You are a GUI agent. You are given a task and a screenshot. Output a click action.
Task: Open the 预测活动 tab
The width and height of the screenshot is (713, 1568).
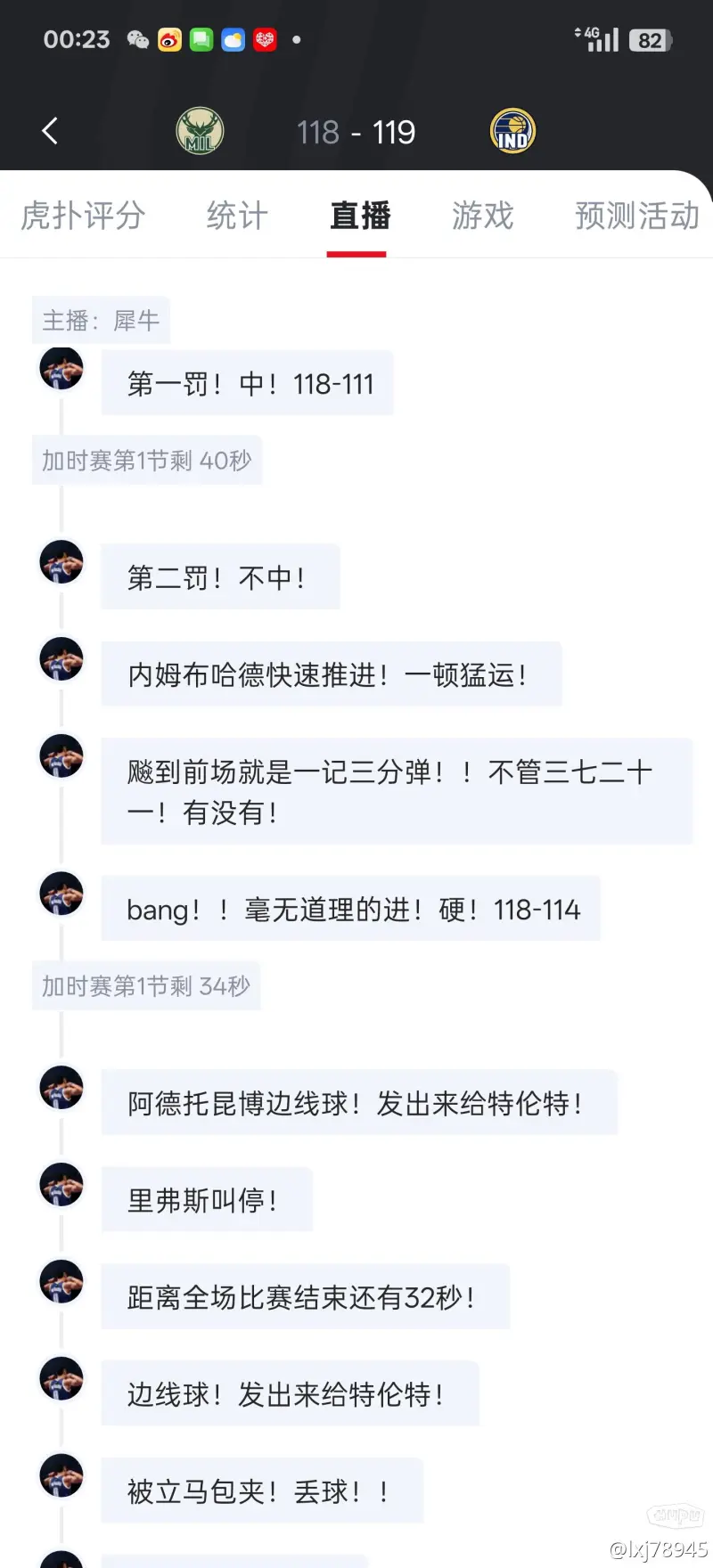point(636,216)
